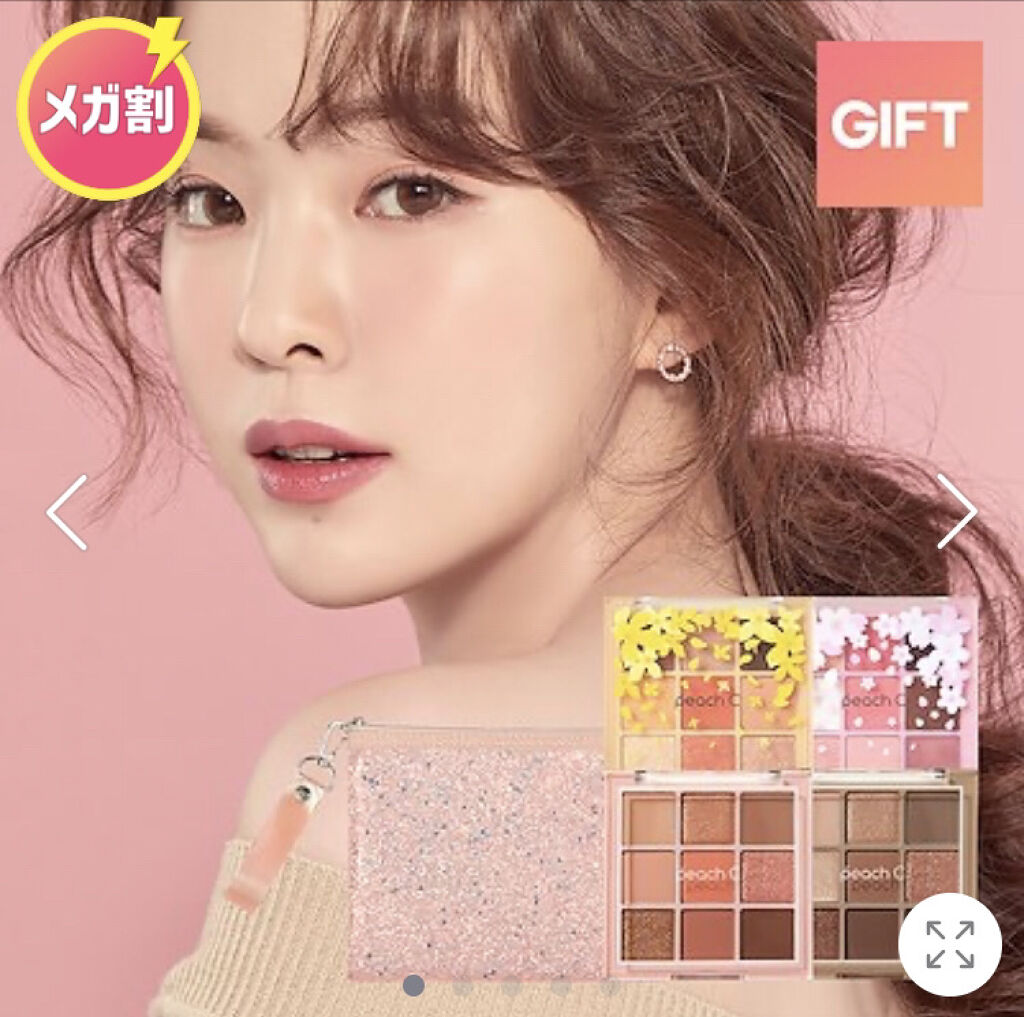Expand the product image to fullscreen
This screenshot has width=1024, height=1017.
[949, 945]
